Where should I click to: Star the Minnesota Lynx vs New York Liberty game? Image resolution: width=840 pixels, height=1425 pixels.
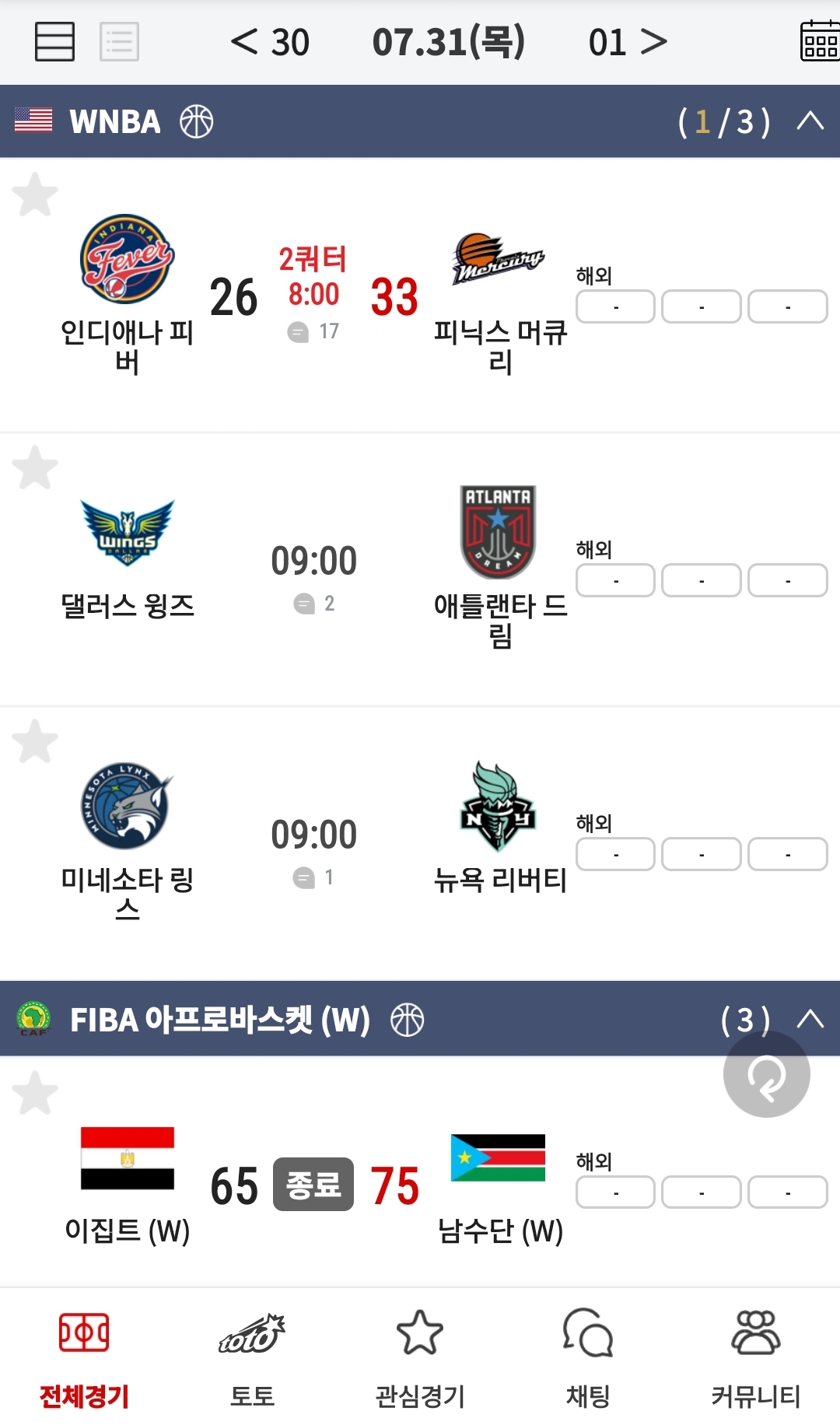[x=35, y=741]
